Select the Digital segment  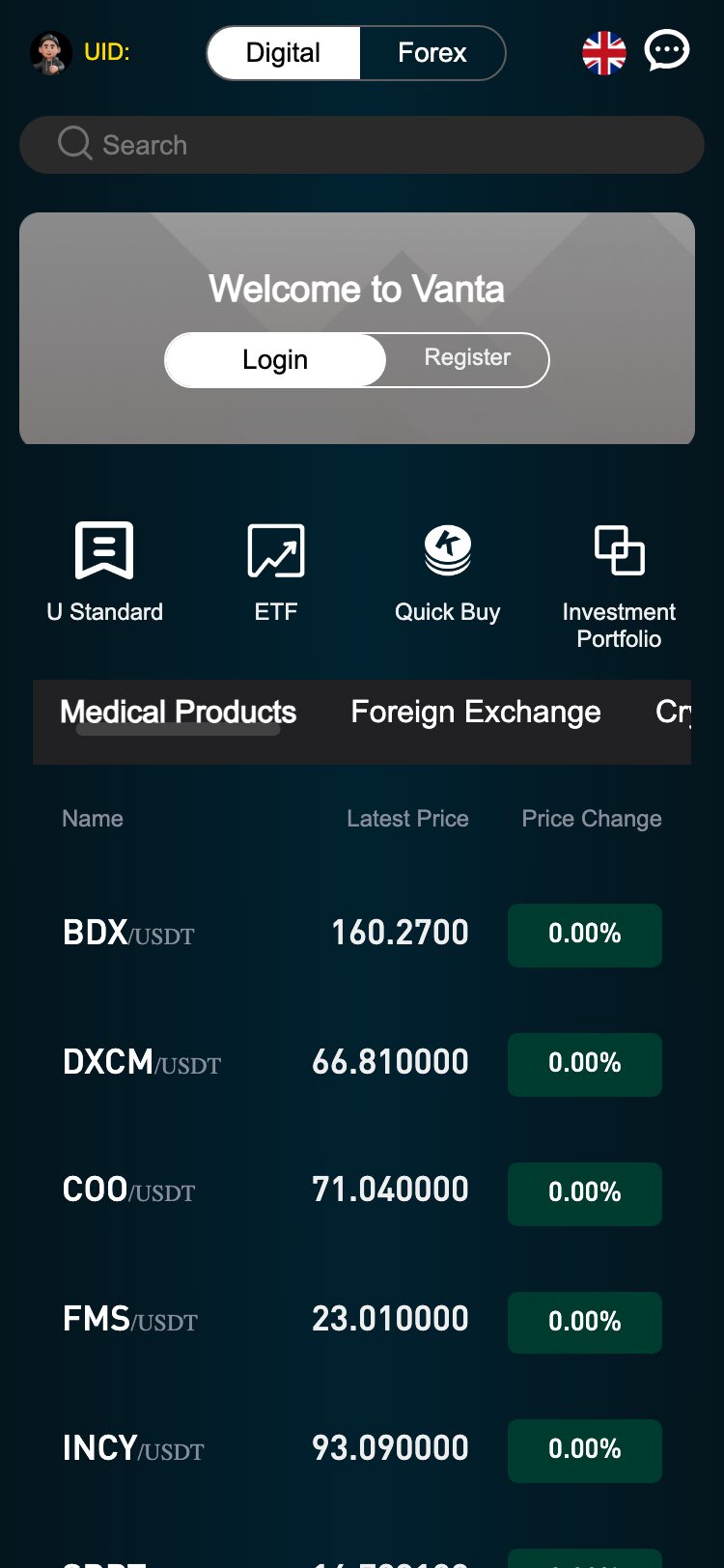click(x=283, y=53)
